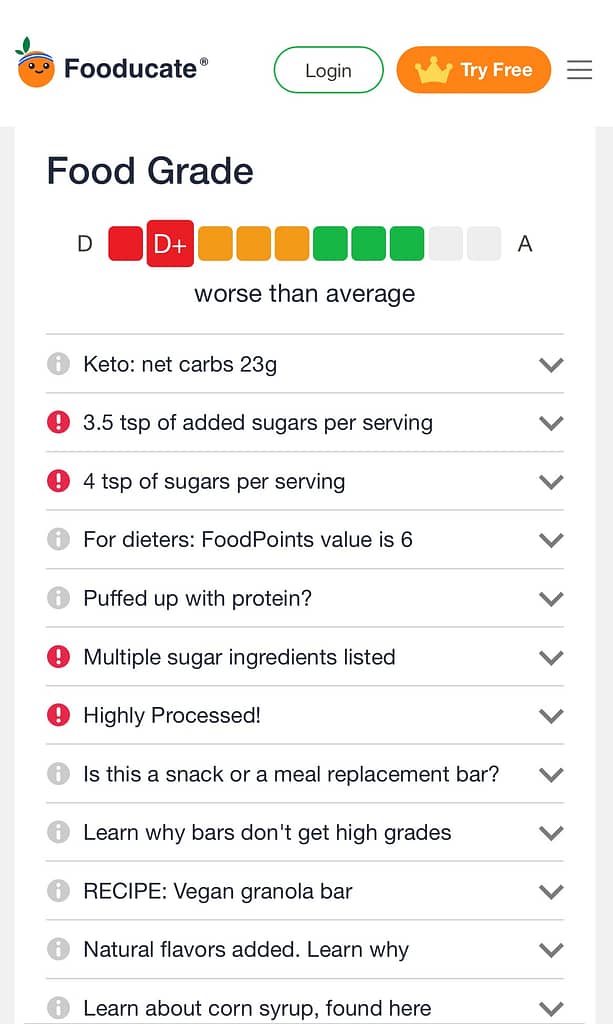The height and width of the screenshot is (1024, 613).
Task: Expand RECIPE: Vegan granola bar
Action: click(x=305, y=891)
